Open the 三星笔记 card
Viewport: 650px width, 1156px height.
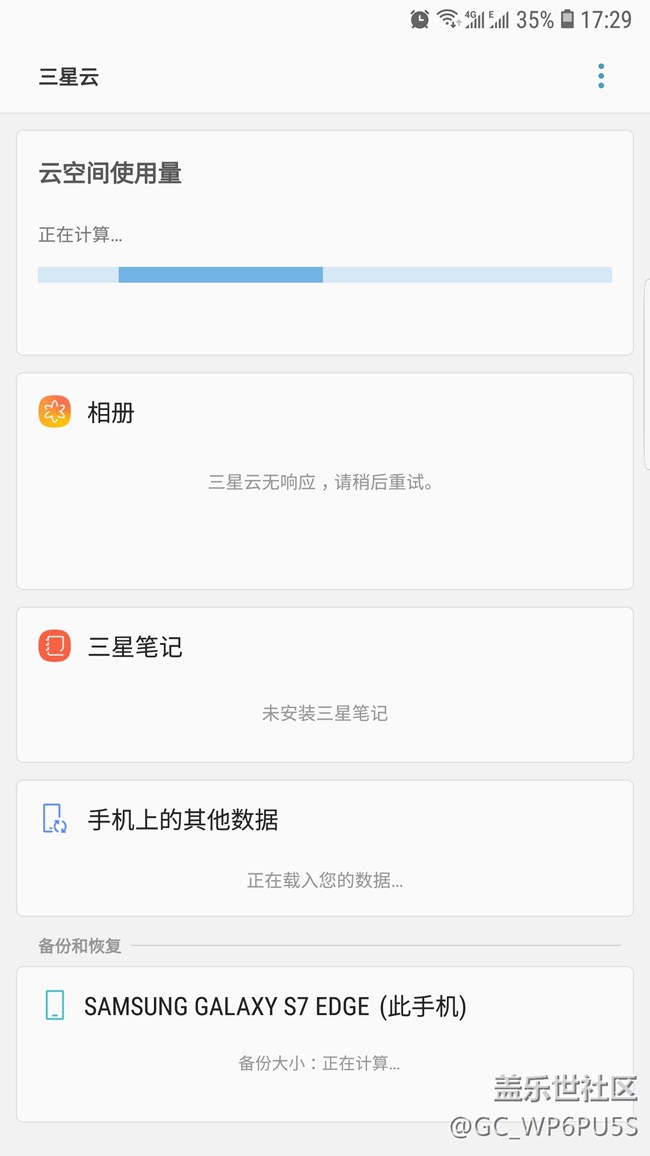[x=324, y=684]
